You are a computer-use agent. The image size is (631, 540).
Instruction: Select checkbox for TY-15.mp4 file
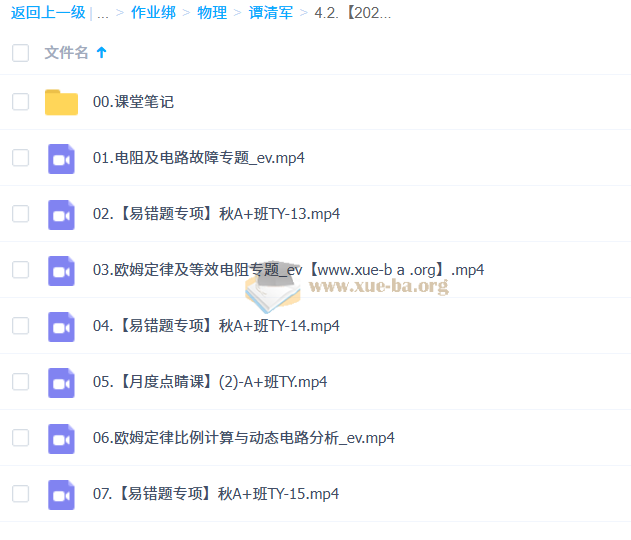[x=20, y=494]
